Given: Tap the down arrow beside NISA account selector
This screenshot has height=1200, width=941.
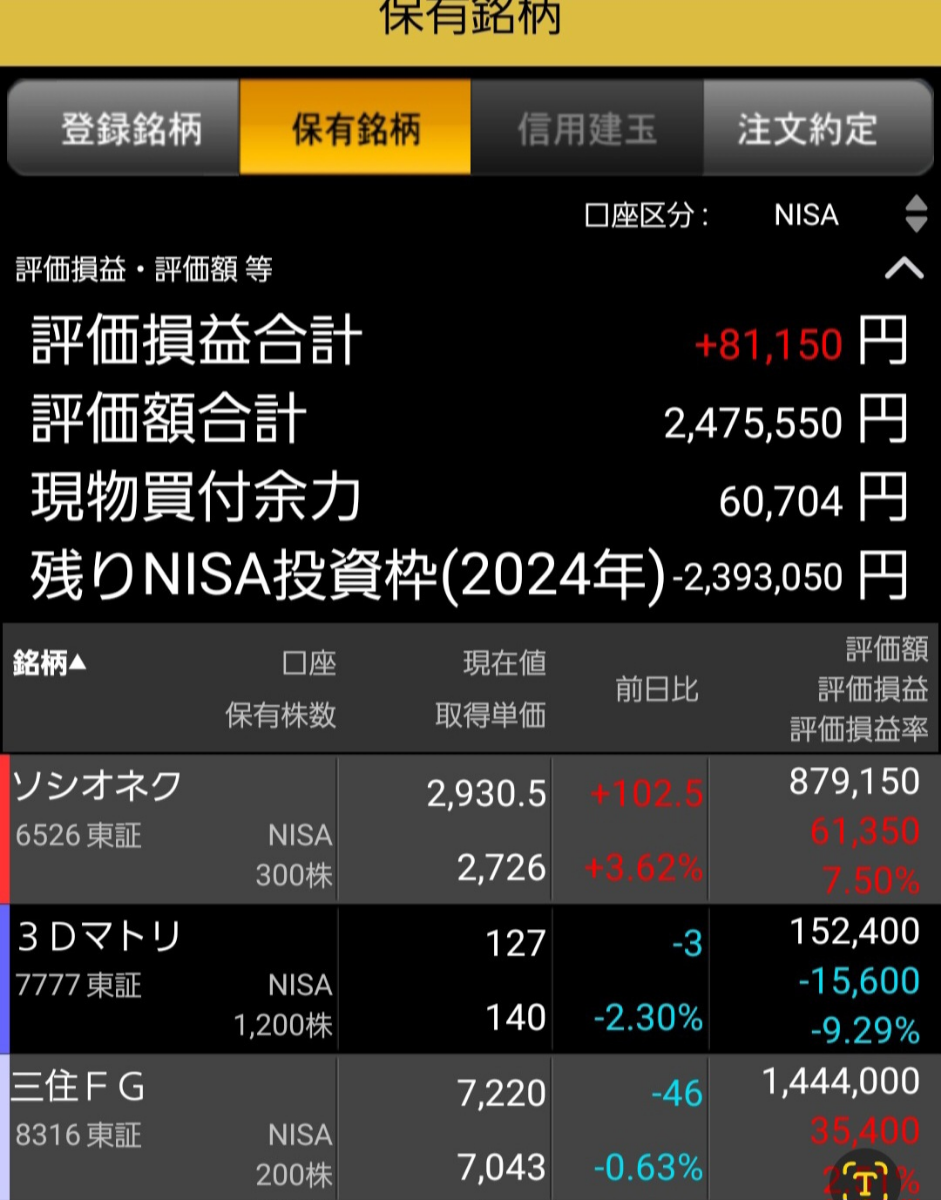Looking at the screenshot, I should click(x=917, y=224).
